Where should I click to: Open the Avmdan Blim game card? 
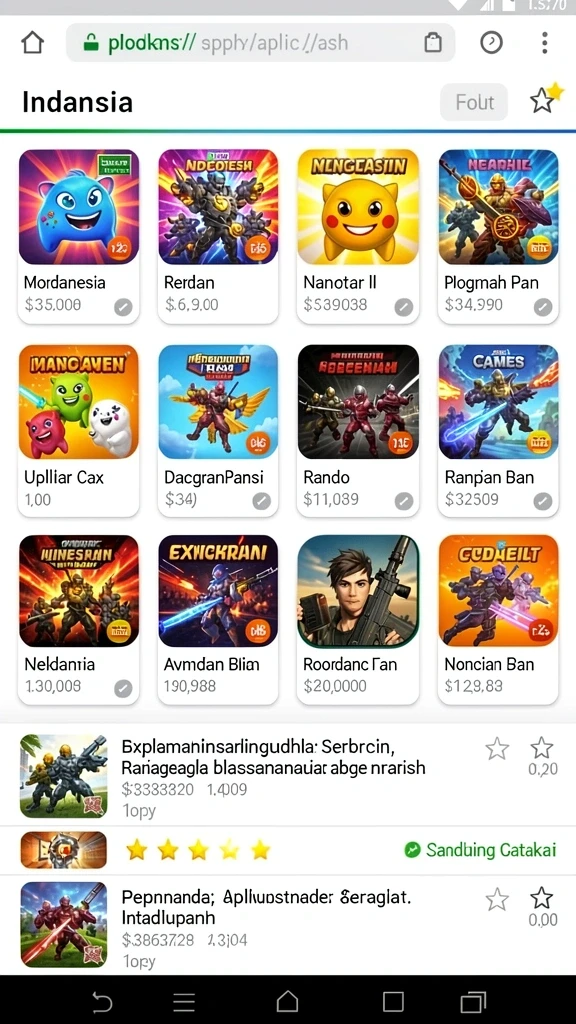[218, 620]
